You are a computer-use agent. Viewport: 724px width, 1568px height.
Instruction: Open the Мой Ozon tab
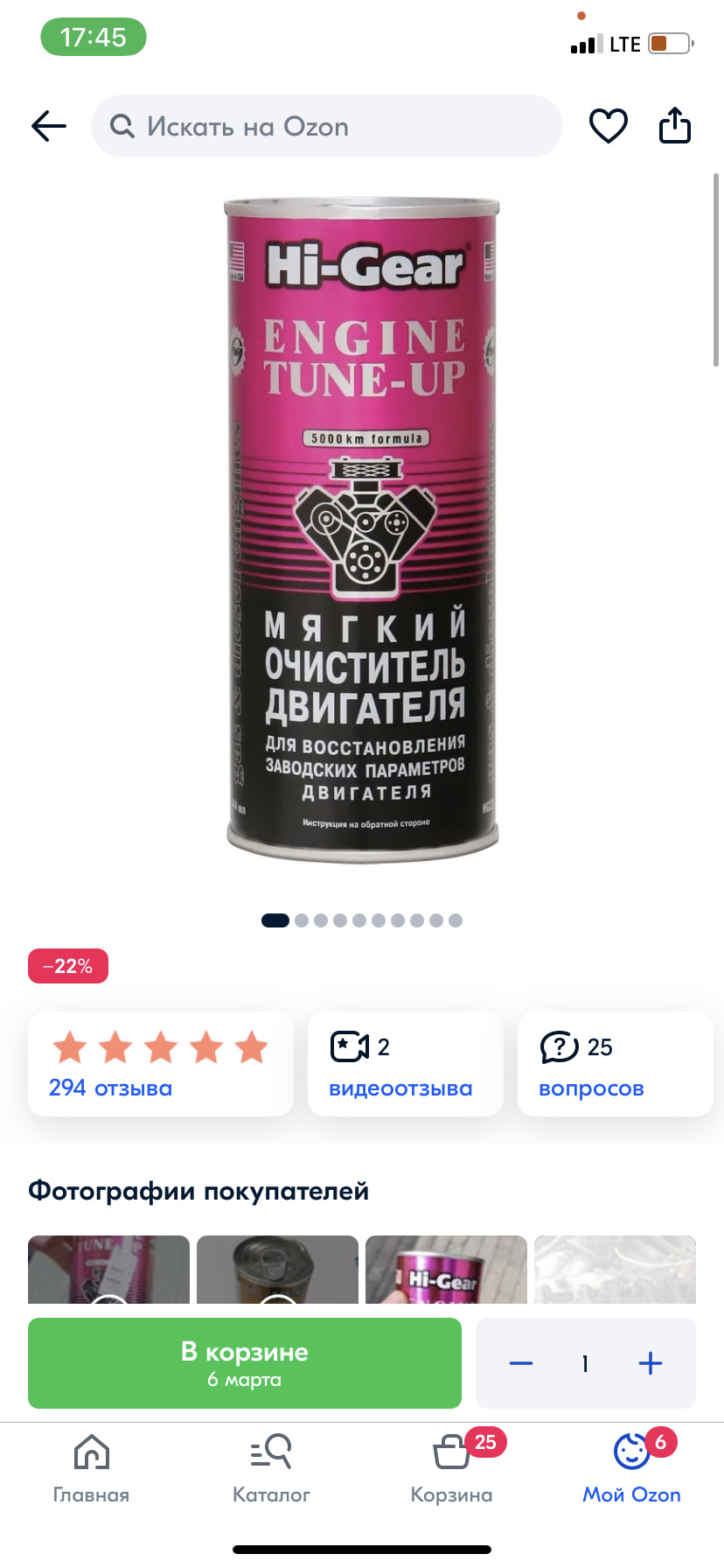point(631,1468)
